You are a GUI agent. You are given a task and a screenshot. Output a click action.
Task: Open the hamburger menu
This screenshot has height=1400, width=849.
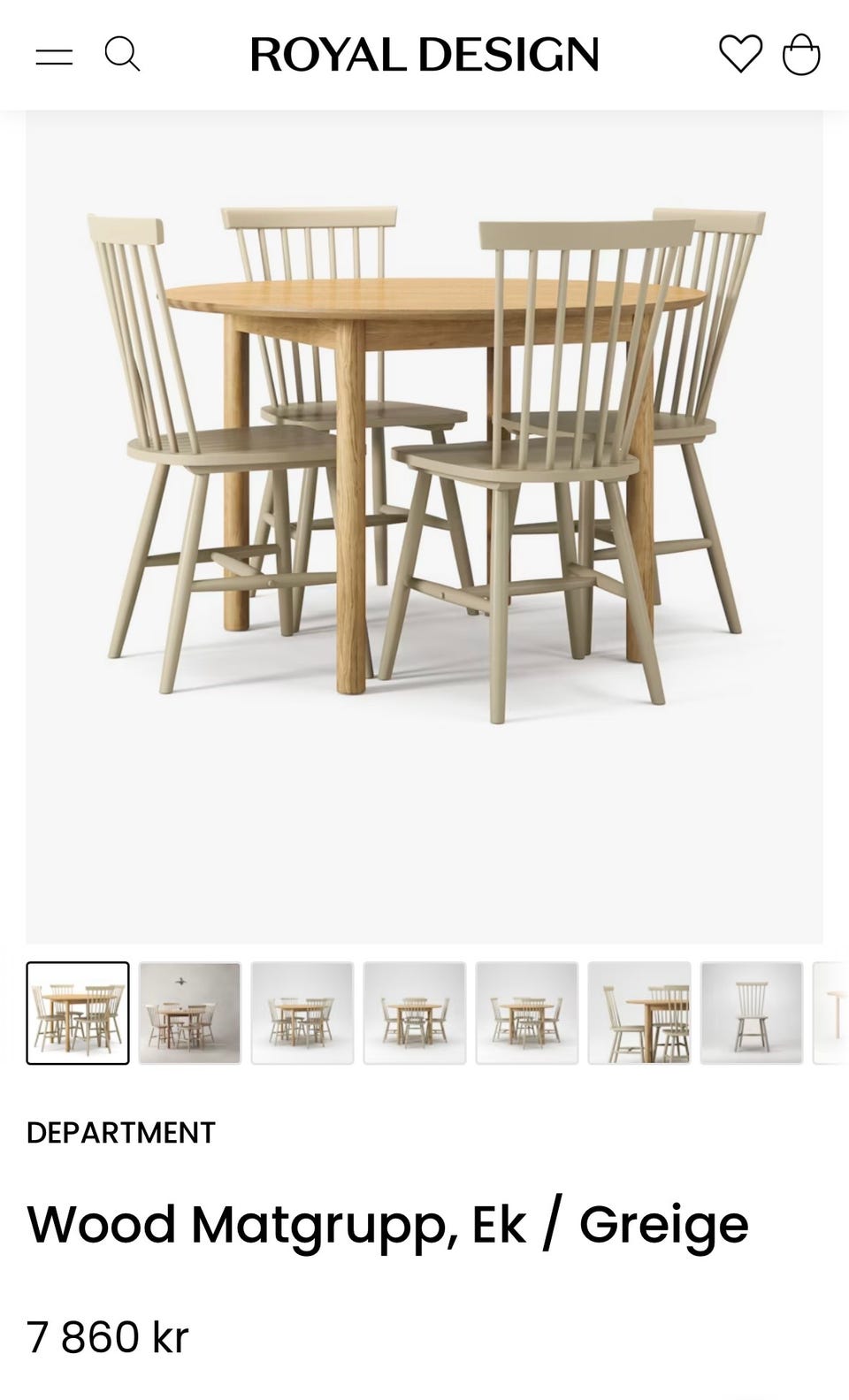pyautogui.click(x=54, y=56)
